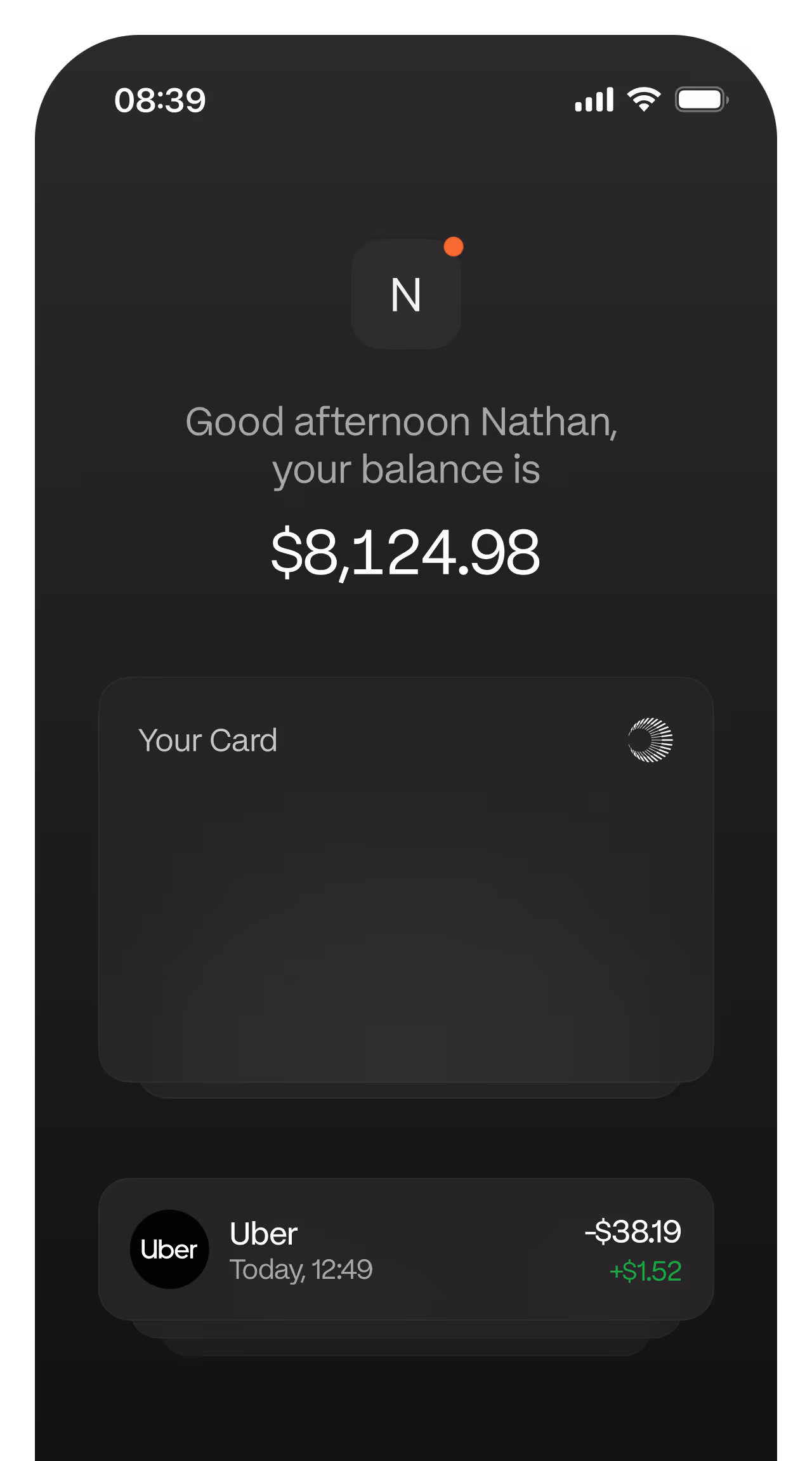Open the Your Card panel
This screenshot has height=1461, width=812.
(406, 880)
